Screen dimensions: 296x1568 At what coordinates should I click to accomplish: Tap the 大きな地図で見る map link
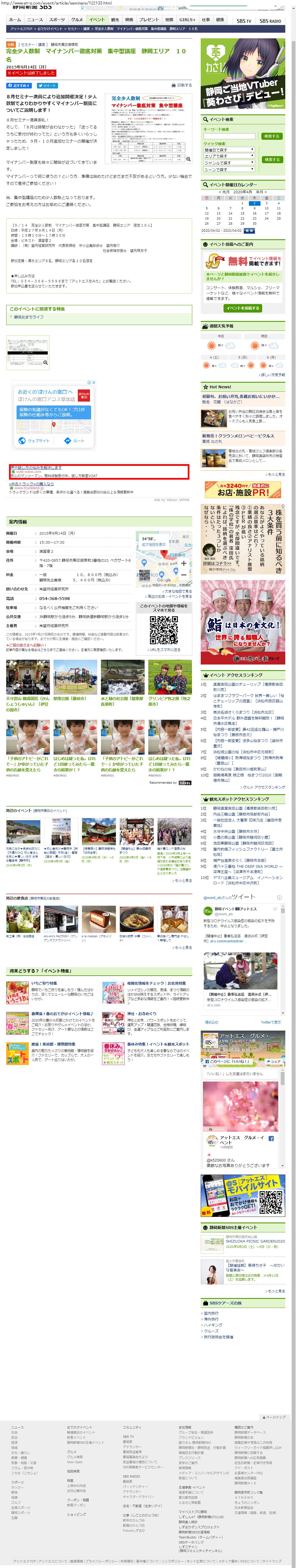tap(178, 591)
